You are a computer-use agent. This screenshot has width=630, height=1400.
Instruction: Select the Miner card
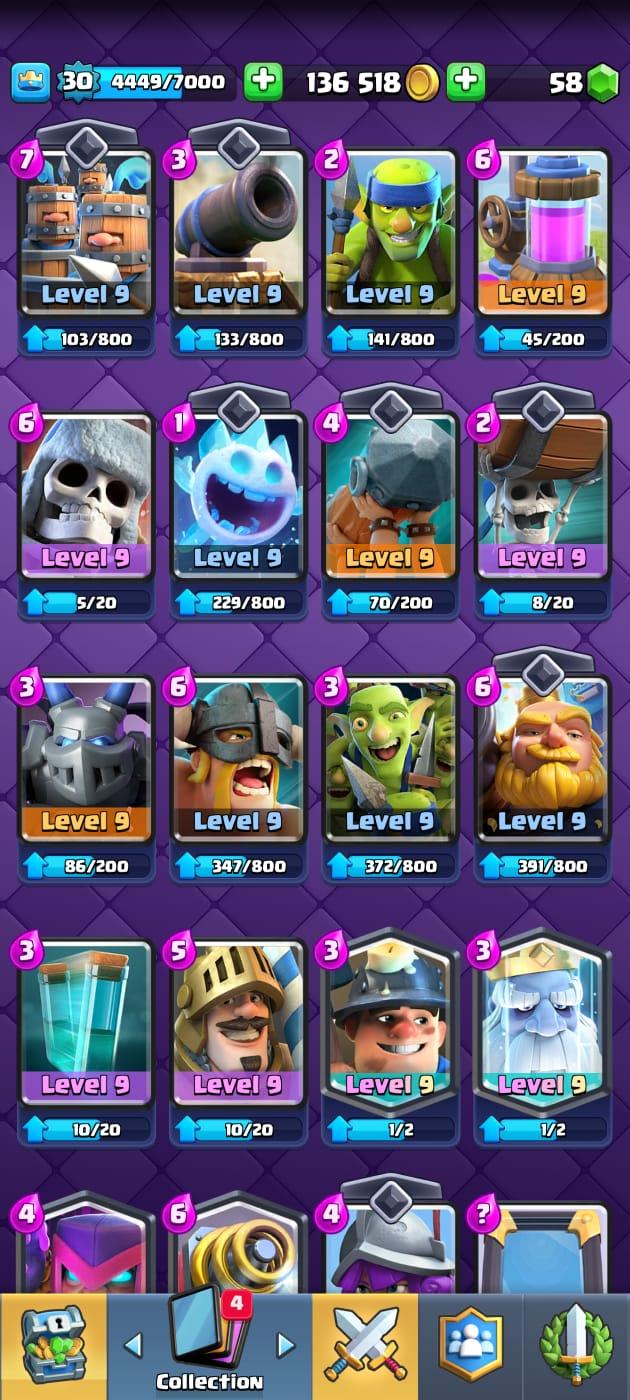pyautogui.click(x=391, y=1025)
